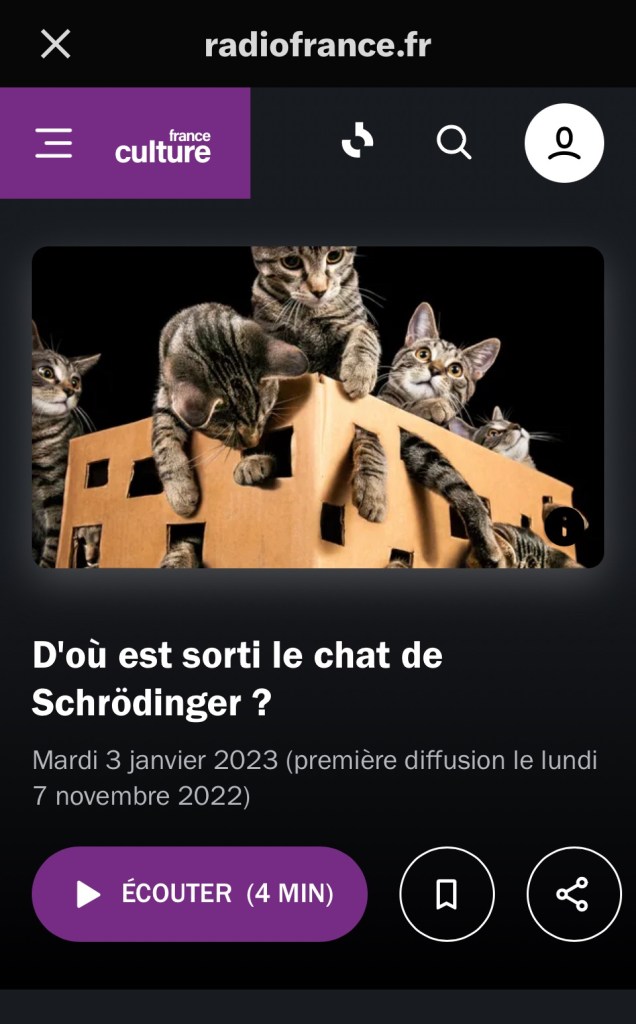
Task: Share this episode
Action: [573, 894]
